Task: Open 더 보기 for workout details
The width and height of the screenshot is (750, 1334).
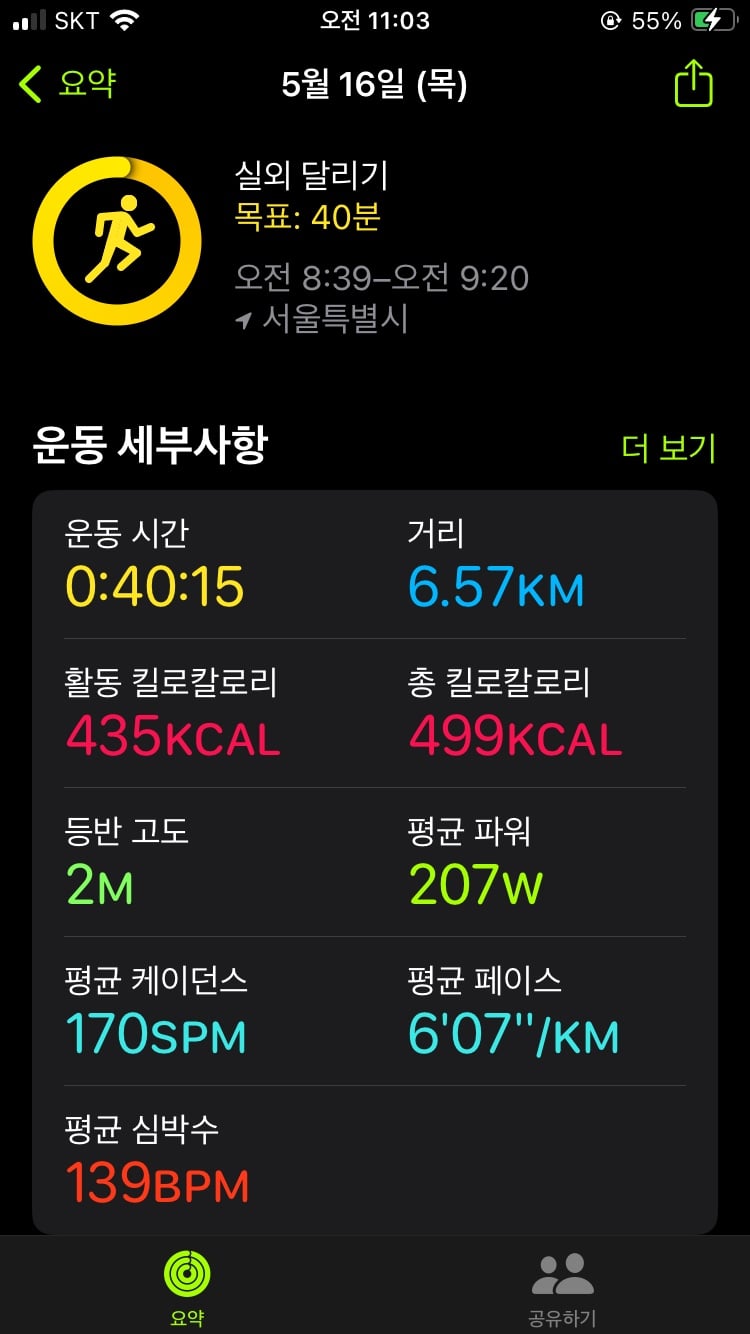Action: pos(669,448)
